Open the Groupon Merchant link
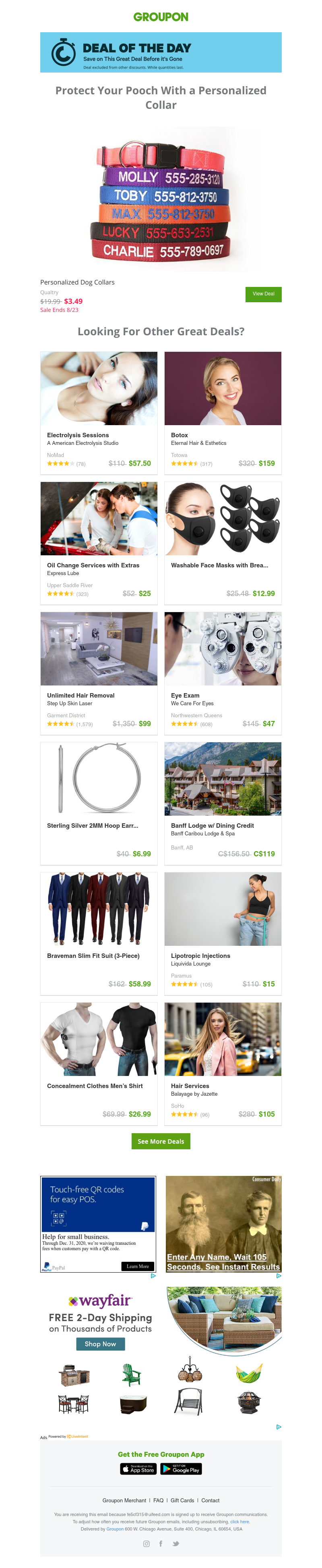Image resolution: width=322 pixels, height=1568 pixels. pyautogui.click(x=124, y=1500)
